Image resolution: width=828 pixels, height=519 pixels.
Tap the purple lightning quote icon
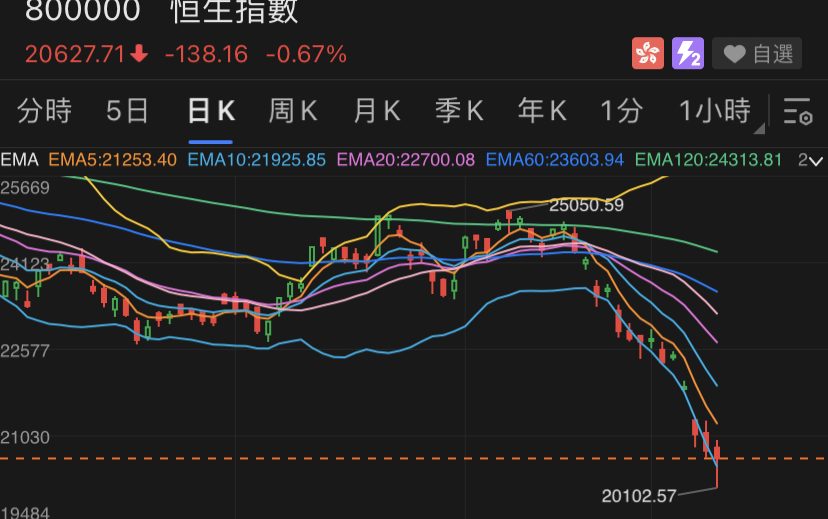coord(687,54)
